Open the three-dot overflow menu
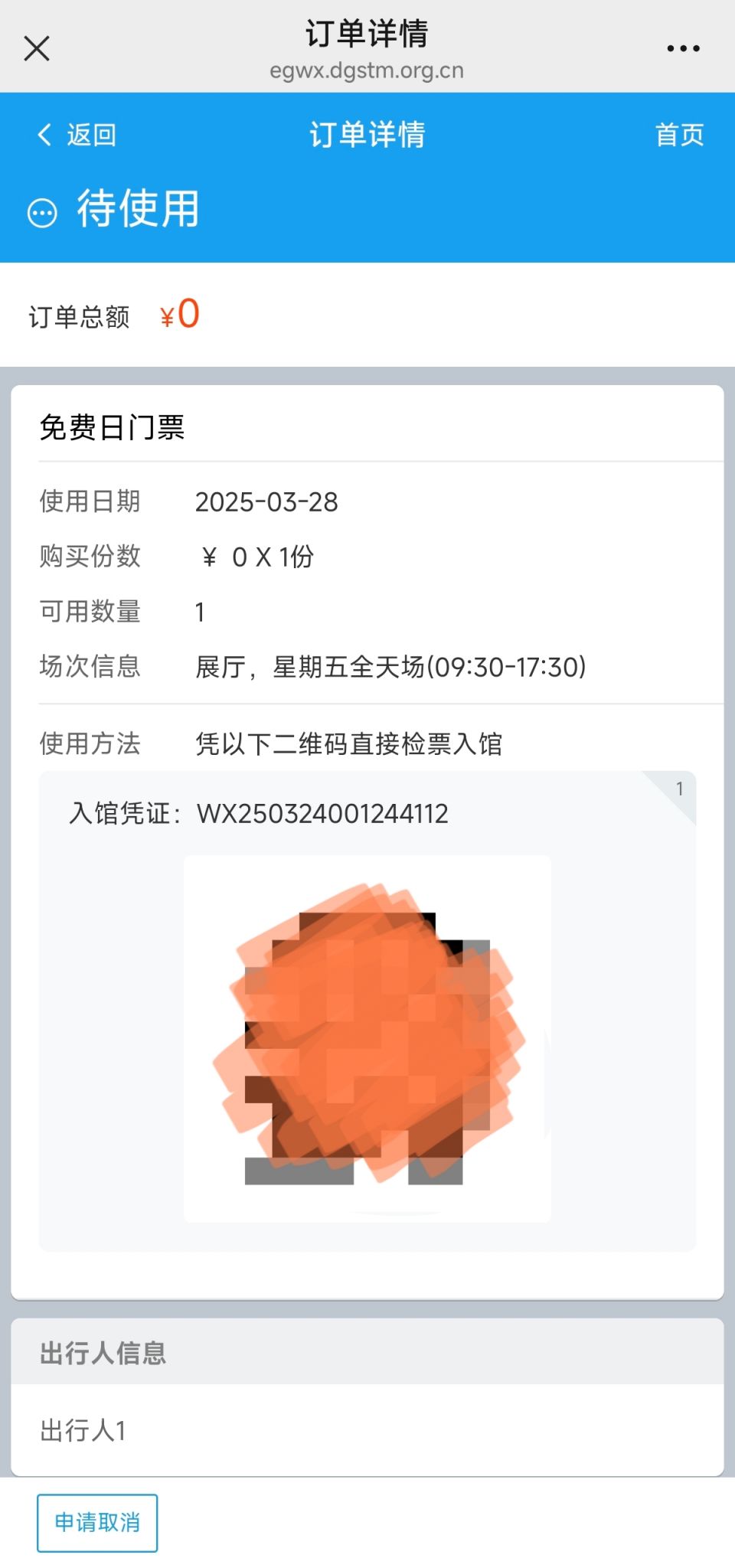Screen dimensions: 735x1568 point(682,48)
